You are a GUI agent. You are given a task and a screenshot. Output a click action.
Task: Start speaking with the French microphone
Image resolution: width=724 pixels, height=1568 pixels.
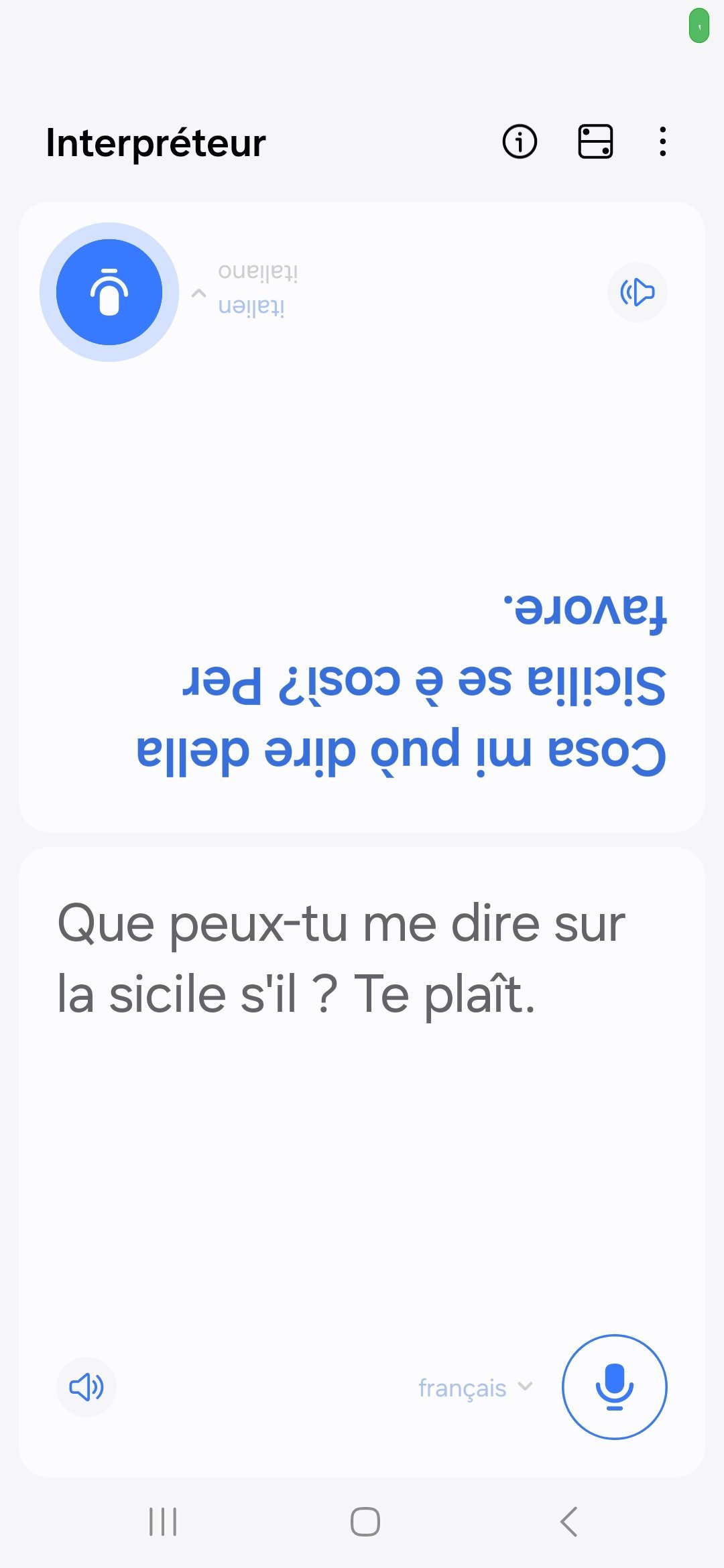(x=614, y=1387)
